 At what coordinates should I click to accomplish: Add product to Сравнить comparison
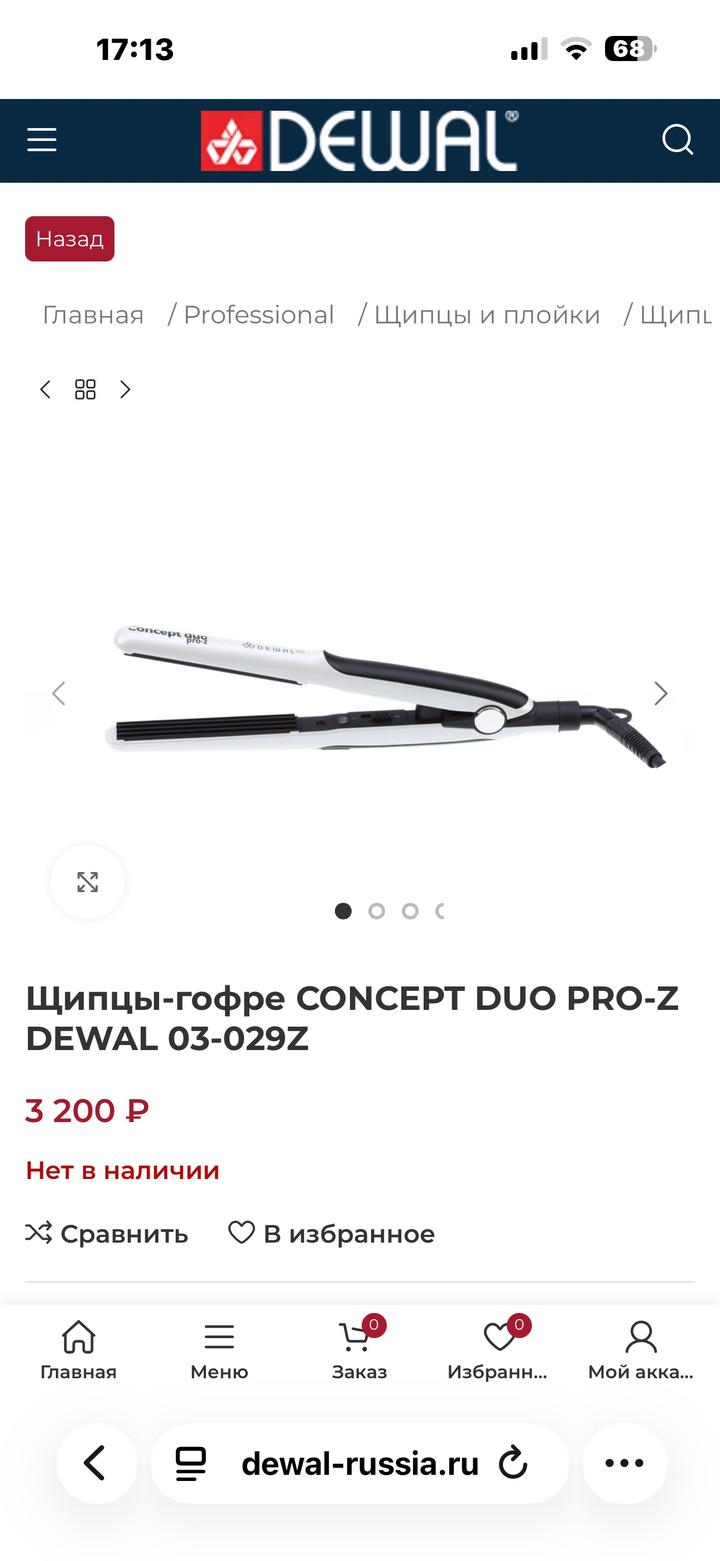[x=107, y=1234]
